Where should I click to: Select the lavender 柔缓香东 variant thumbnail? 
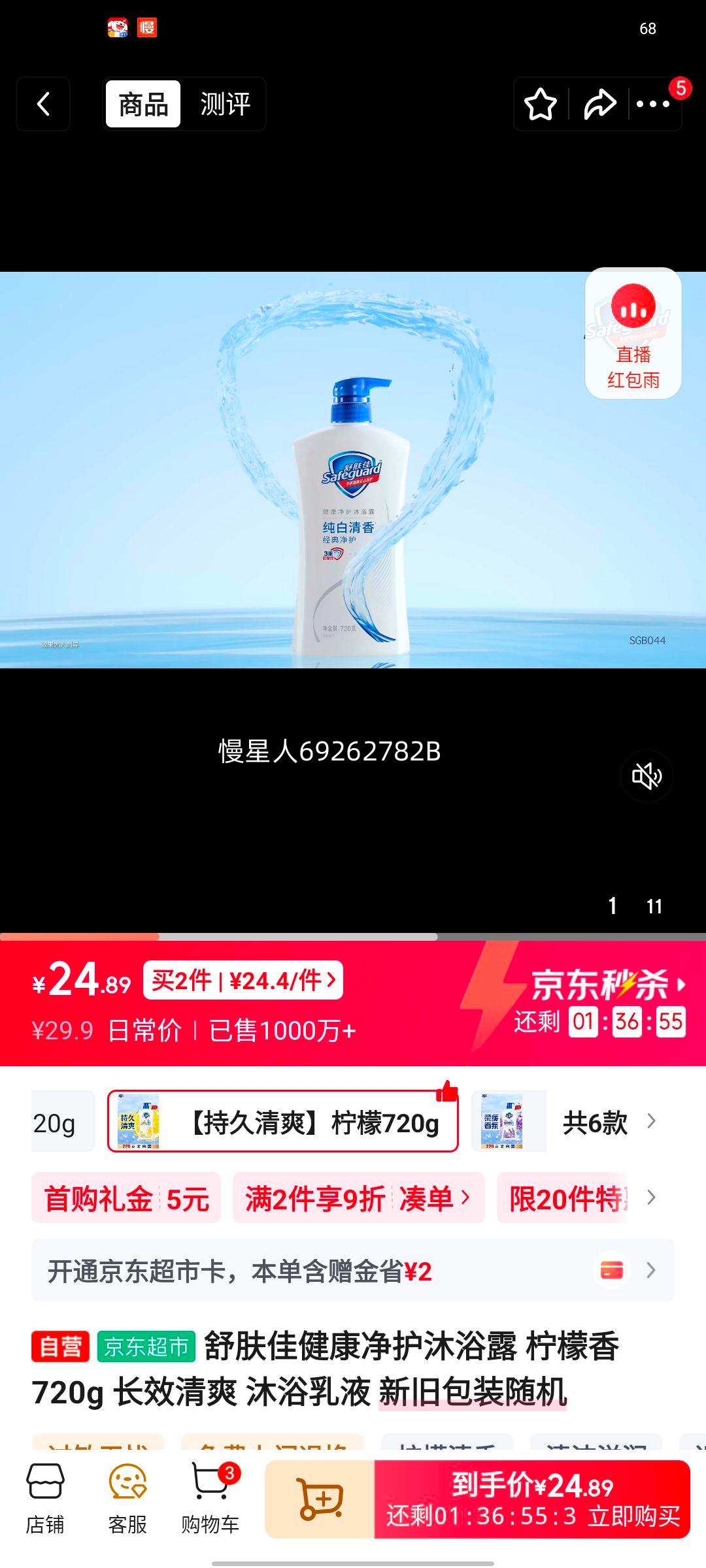pos(509,1122)
